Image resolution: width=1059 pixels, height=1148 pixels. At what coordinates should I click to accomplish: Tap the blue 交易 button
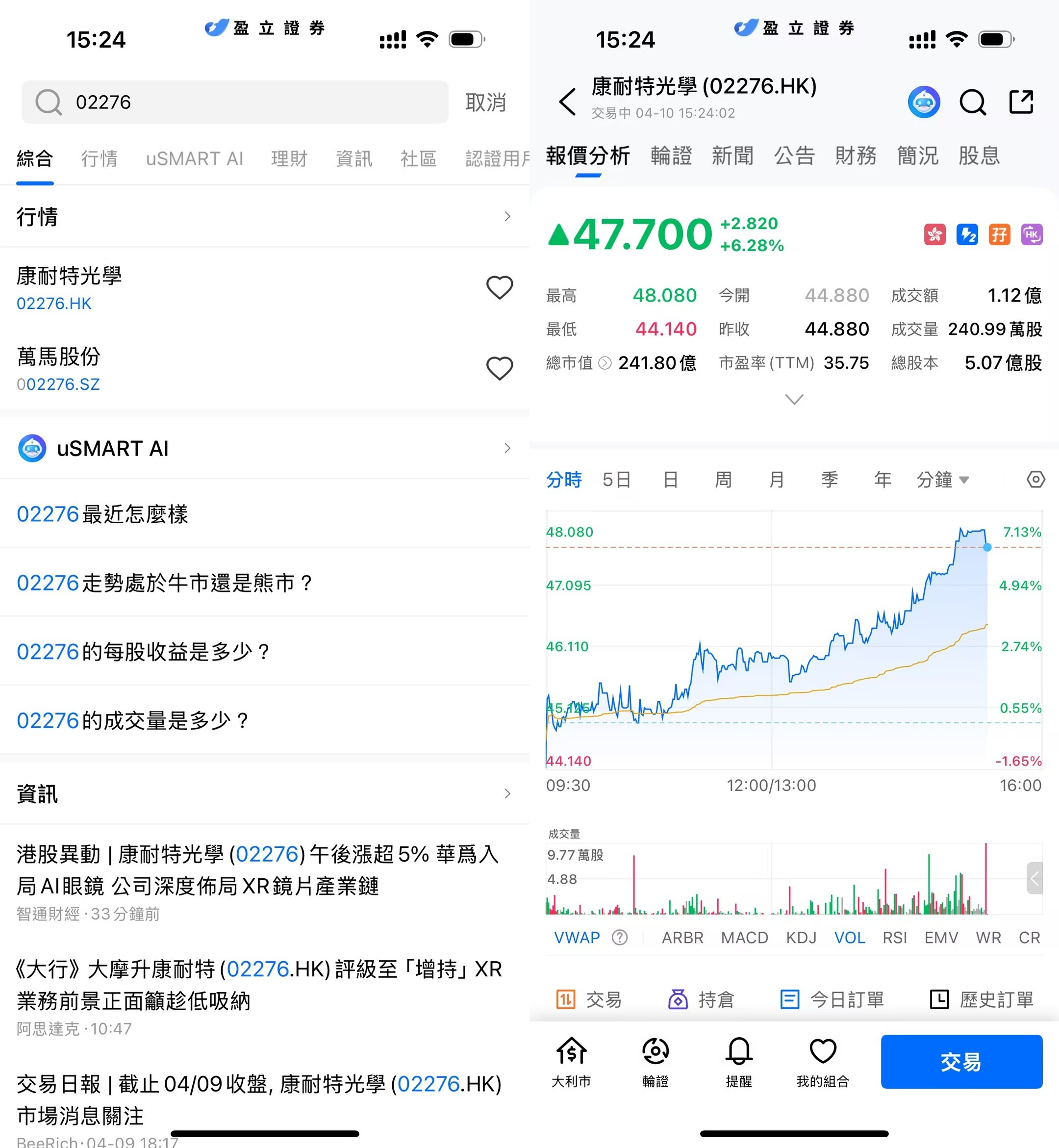pos(961,1062)
